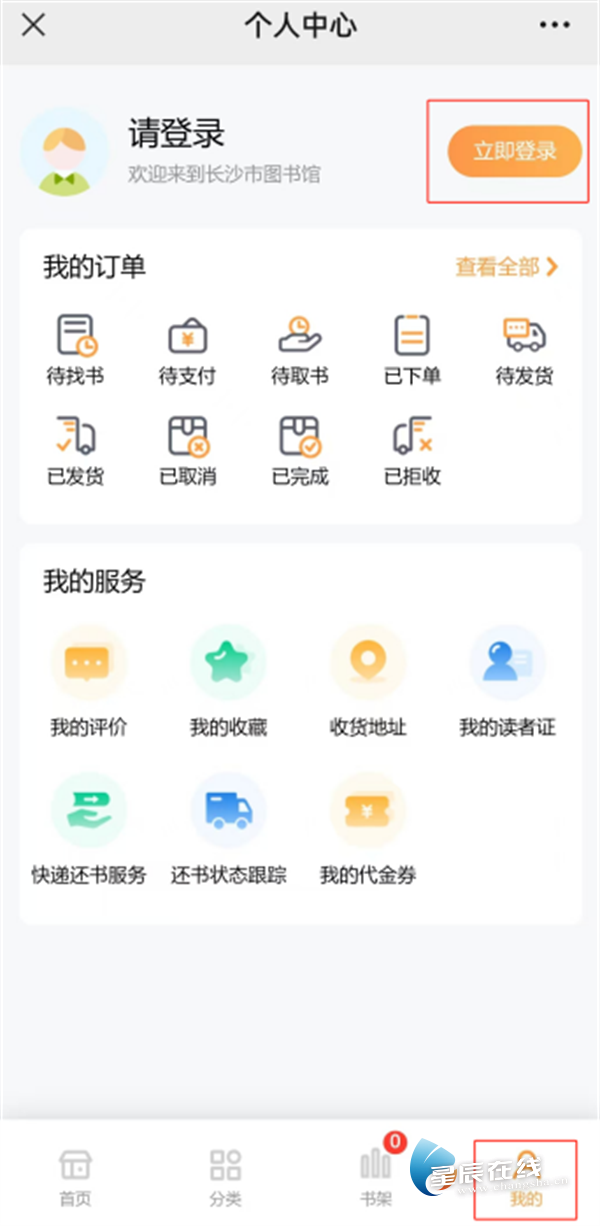Open 待支付 orders
Screen dimensions: 600x1226
[x=187, y=349]
